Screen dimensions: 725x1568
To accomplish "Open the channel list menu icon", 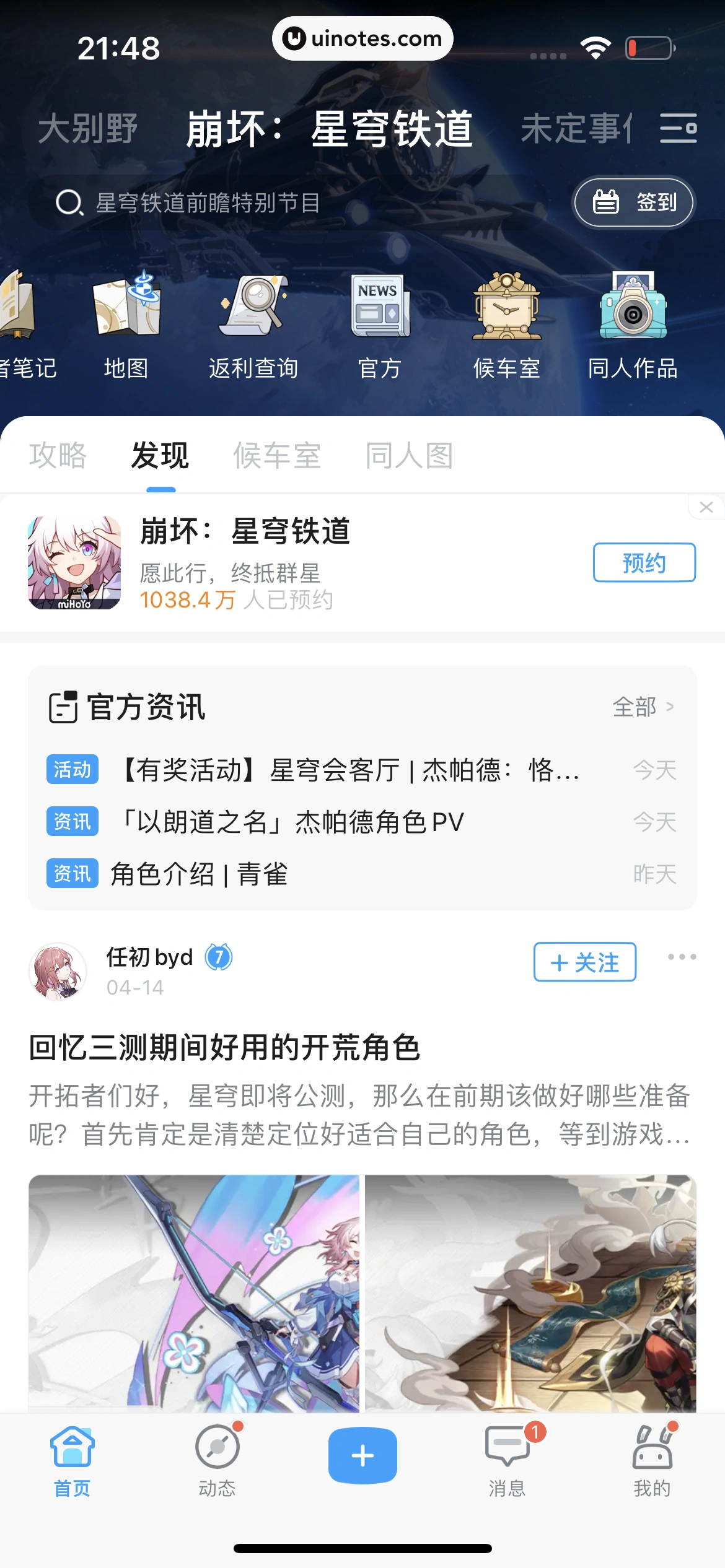I will click(678, 128).
